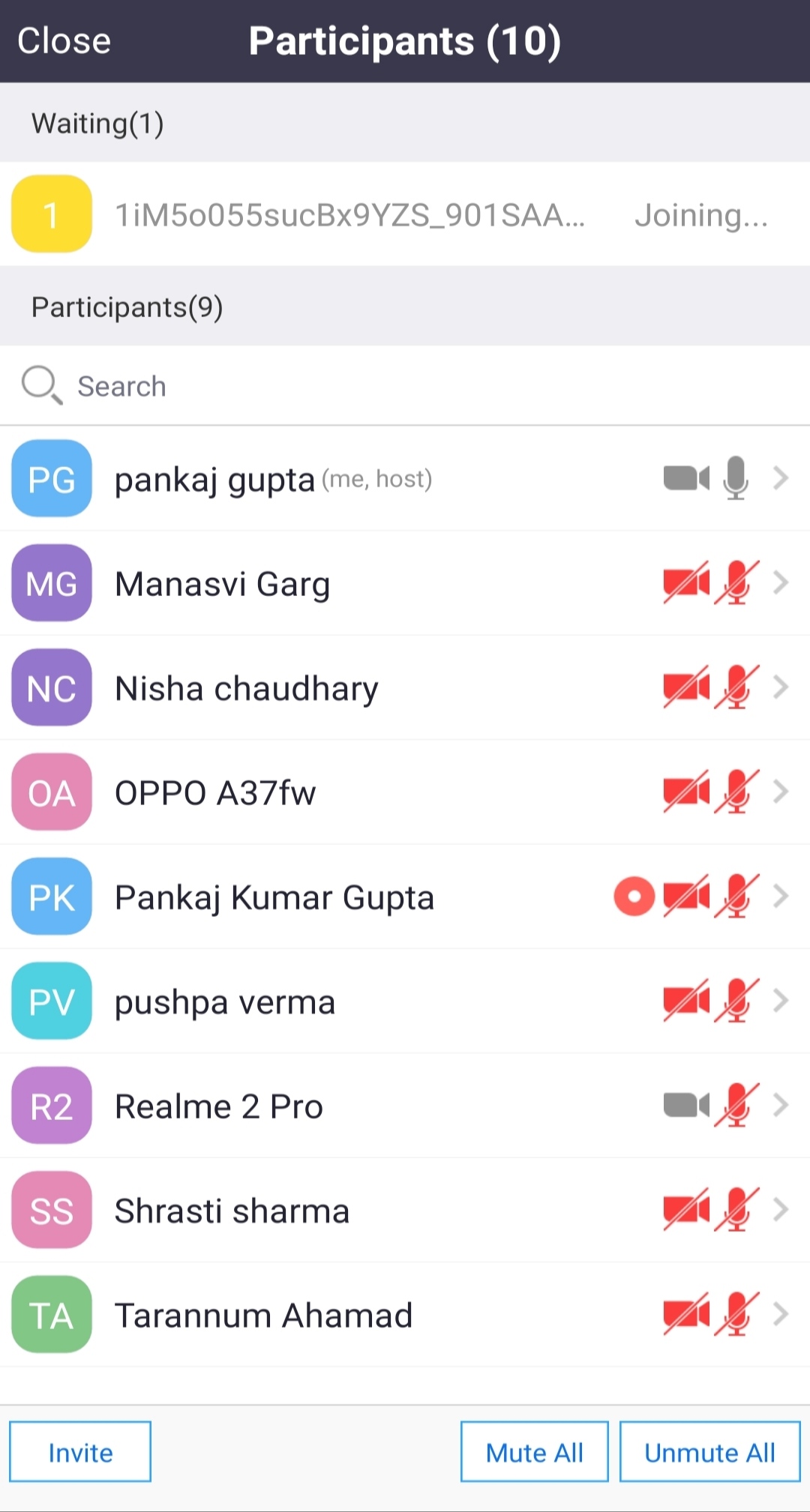The image size is (810, 1512).
Task: Open options for Realme 2 Pro
Action: (x=405, y=1106)
